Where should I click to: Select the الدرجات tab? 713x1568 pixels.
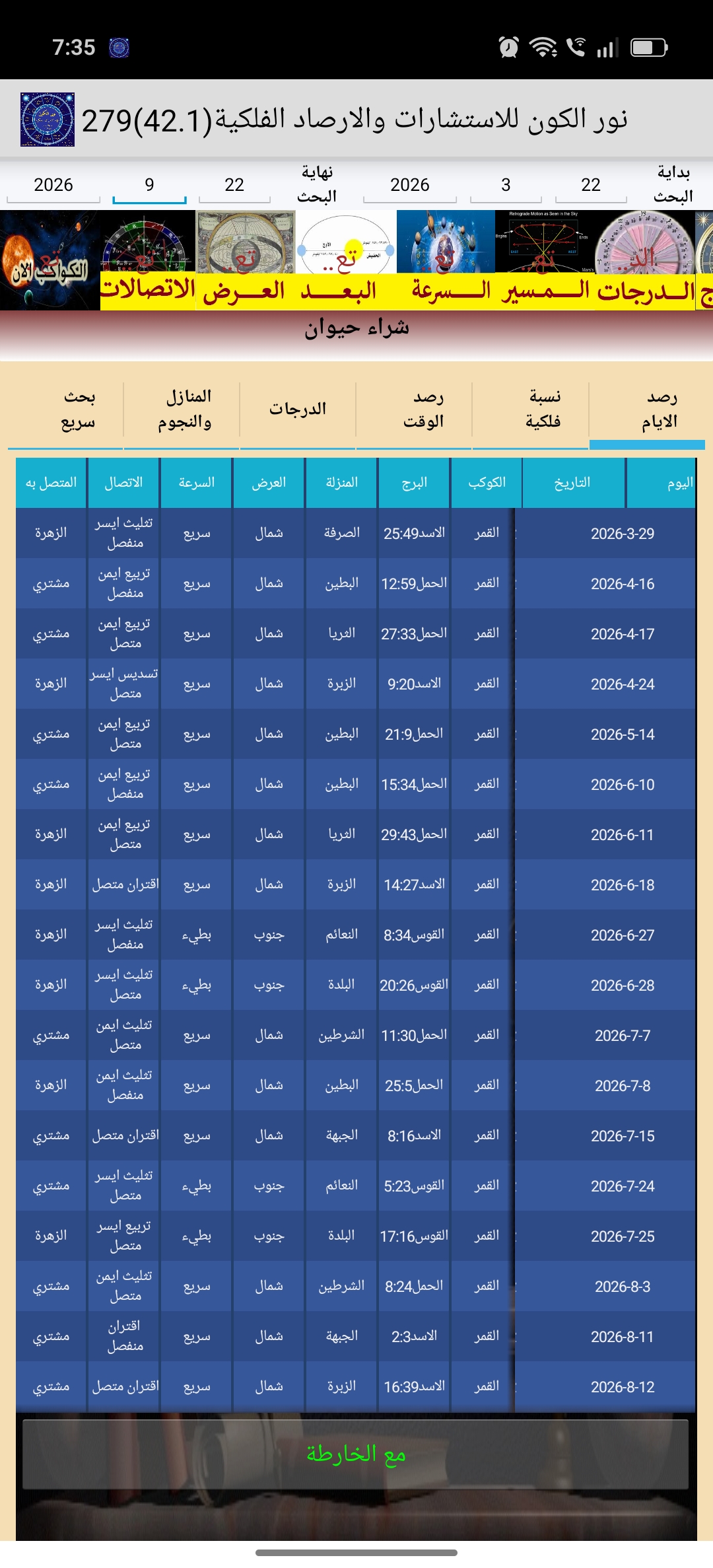(298, 410)
